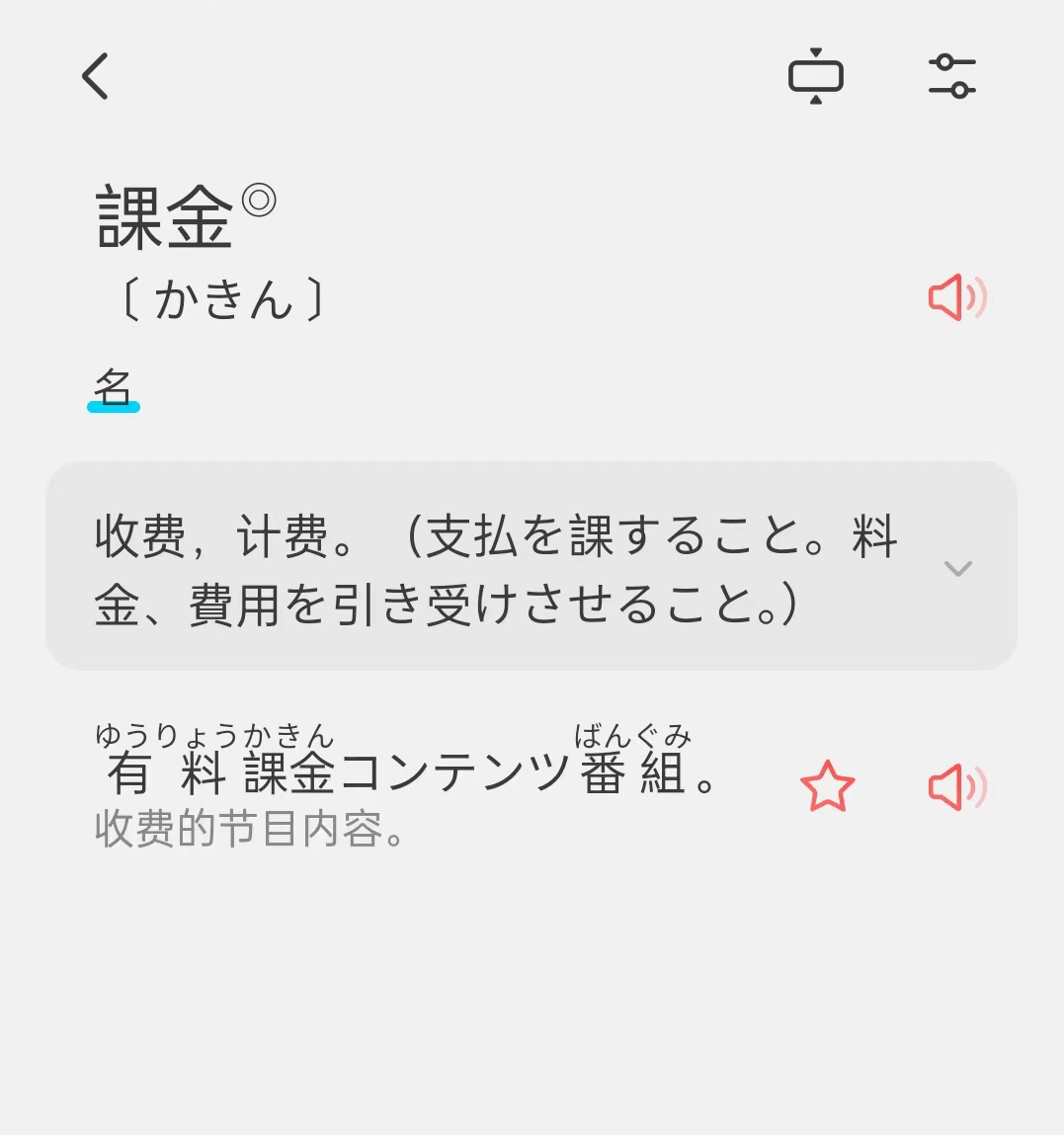Viewport: 1064px width, 1135px height.
Task: Open the display settings icon at top right
Action: [x=816, y=76]
